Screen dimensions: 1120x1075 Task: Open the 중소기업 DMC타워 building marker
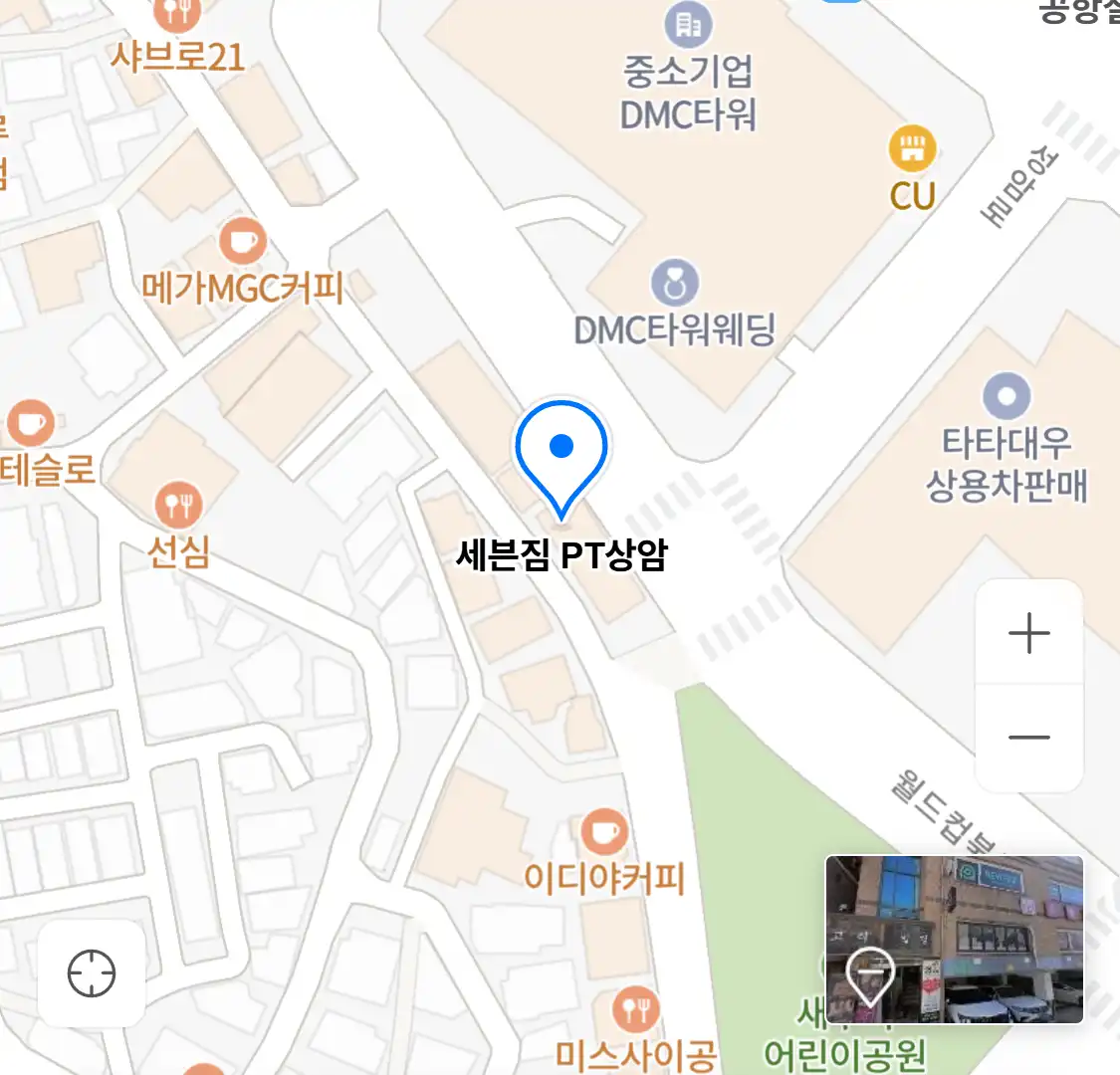pyautogui.click(x=688, y=27)
